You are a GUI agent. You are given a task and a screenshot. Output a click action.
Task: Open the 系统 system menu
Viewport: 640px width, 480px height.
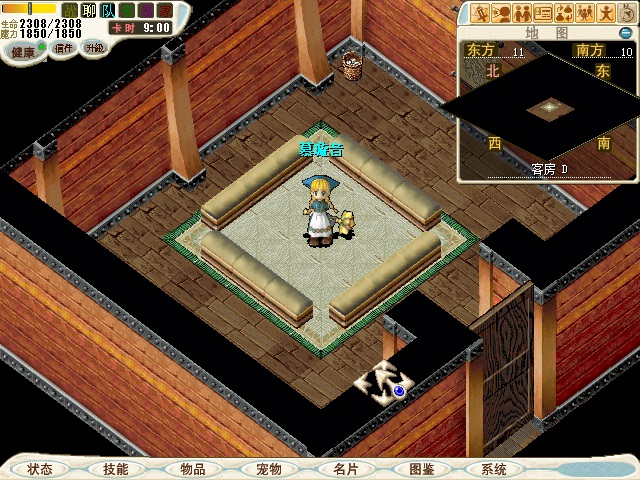pos(494,469)
